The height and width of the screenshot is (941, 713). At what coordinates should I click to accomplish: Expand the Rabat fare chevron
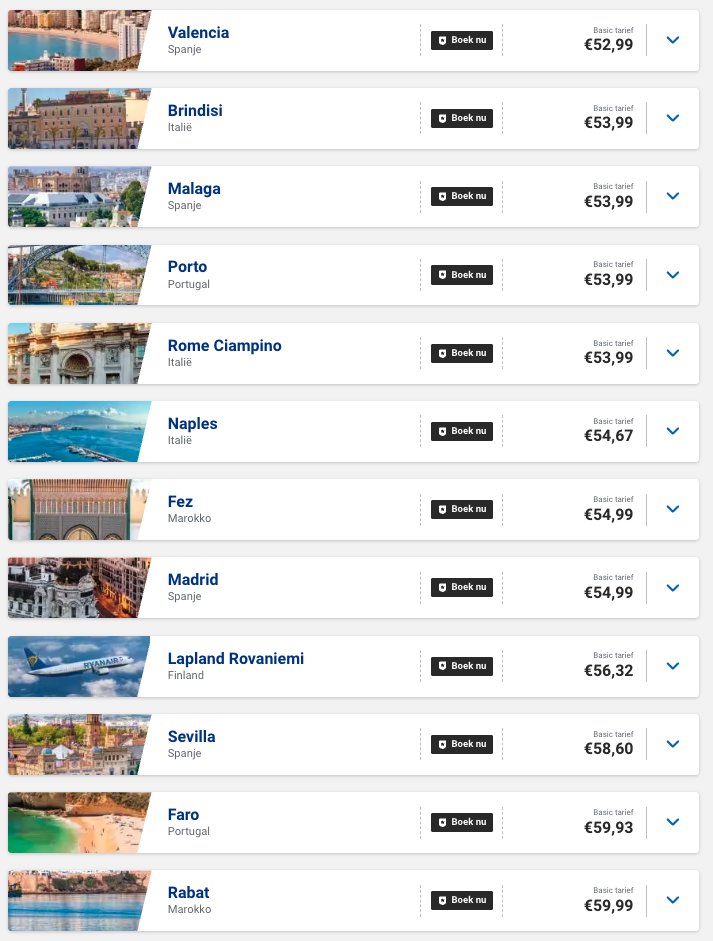coord(673,900)
